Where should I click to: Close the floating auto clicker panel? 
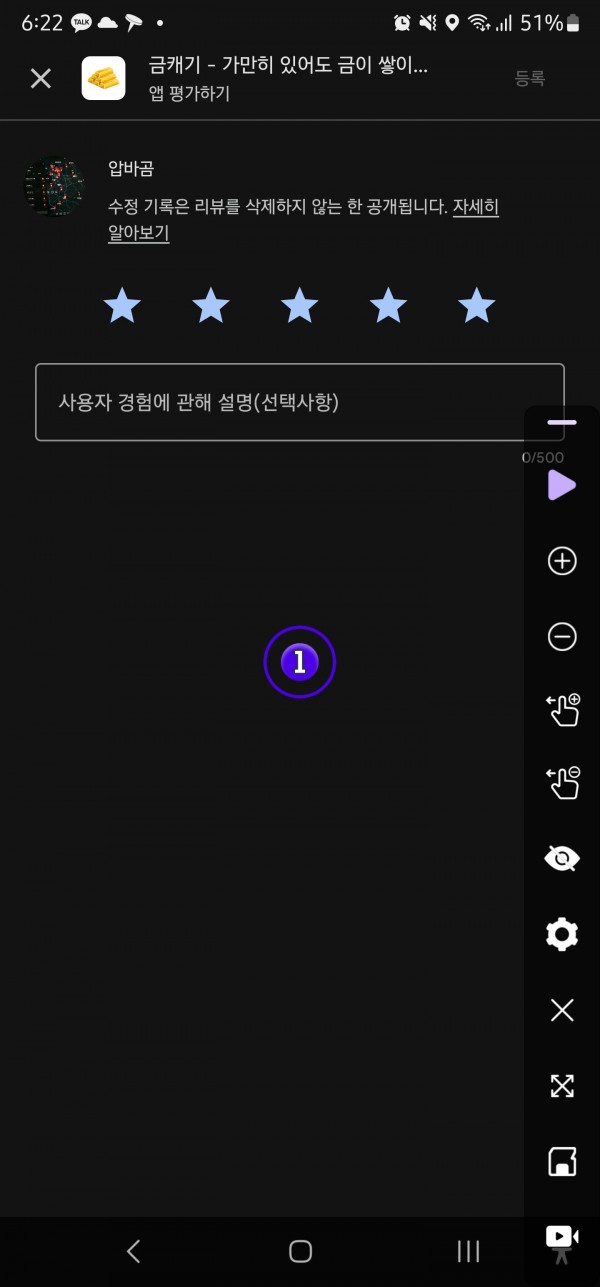pos(562,1010)
